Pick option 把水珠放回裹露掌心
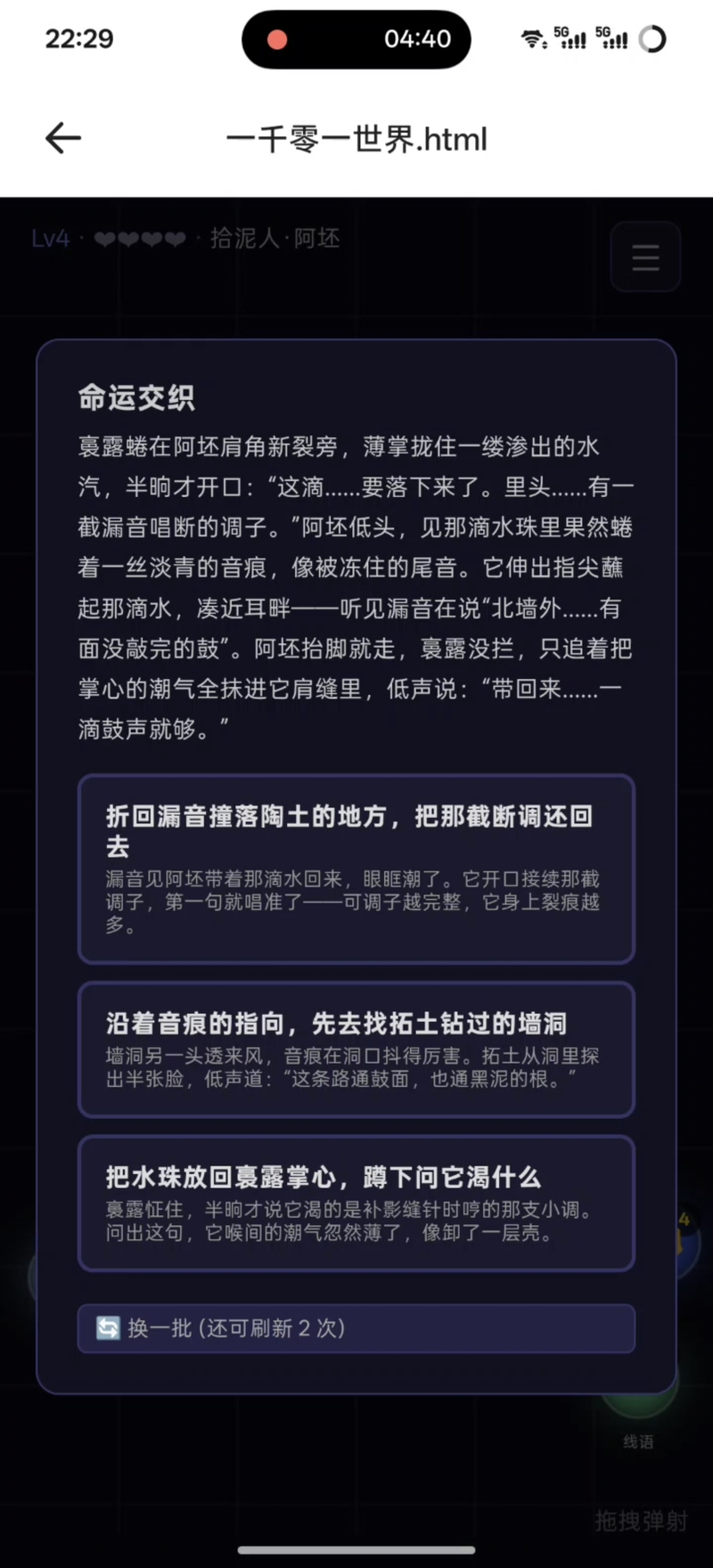Image resolution: width=713 pixels, height=1568 pixels. 356,1204
